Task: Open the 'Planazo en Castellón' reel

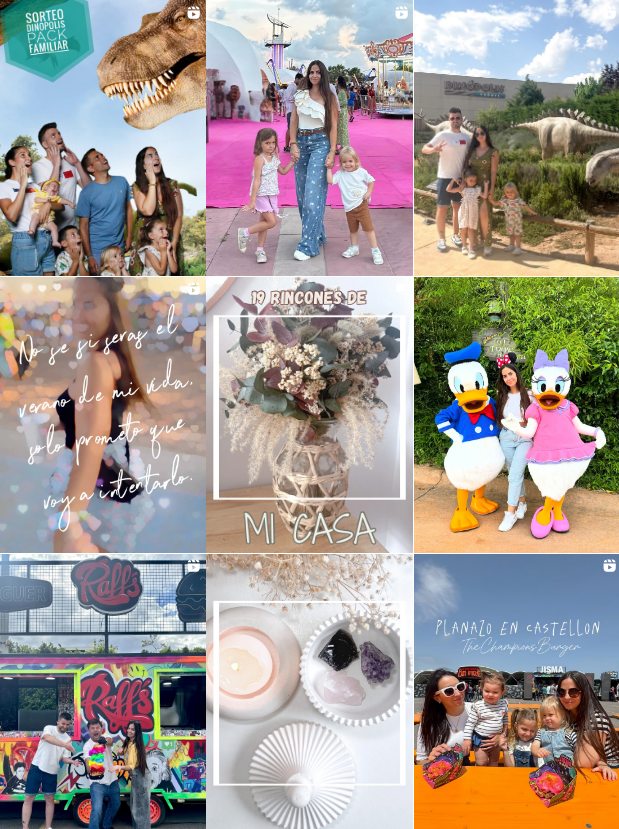Action: click(516, 692)
